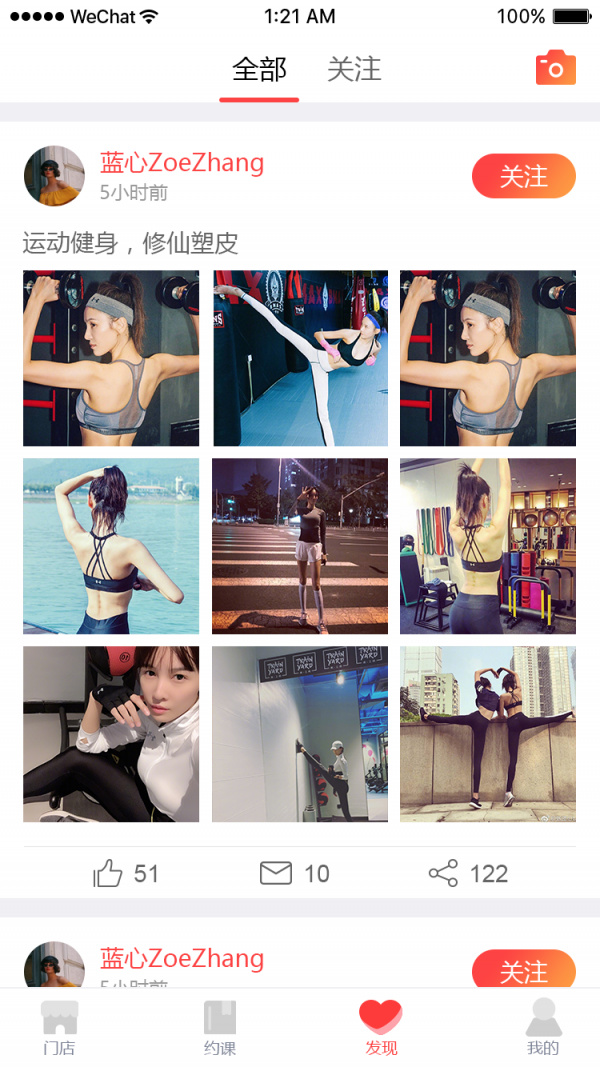Open comments via the envelope icon
The height and width of the screenshot is (1067, 600).
[x=276, y=873]
